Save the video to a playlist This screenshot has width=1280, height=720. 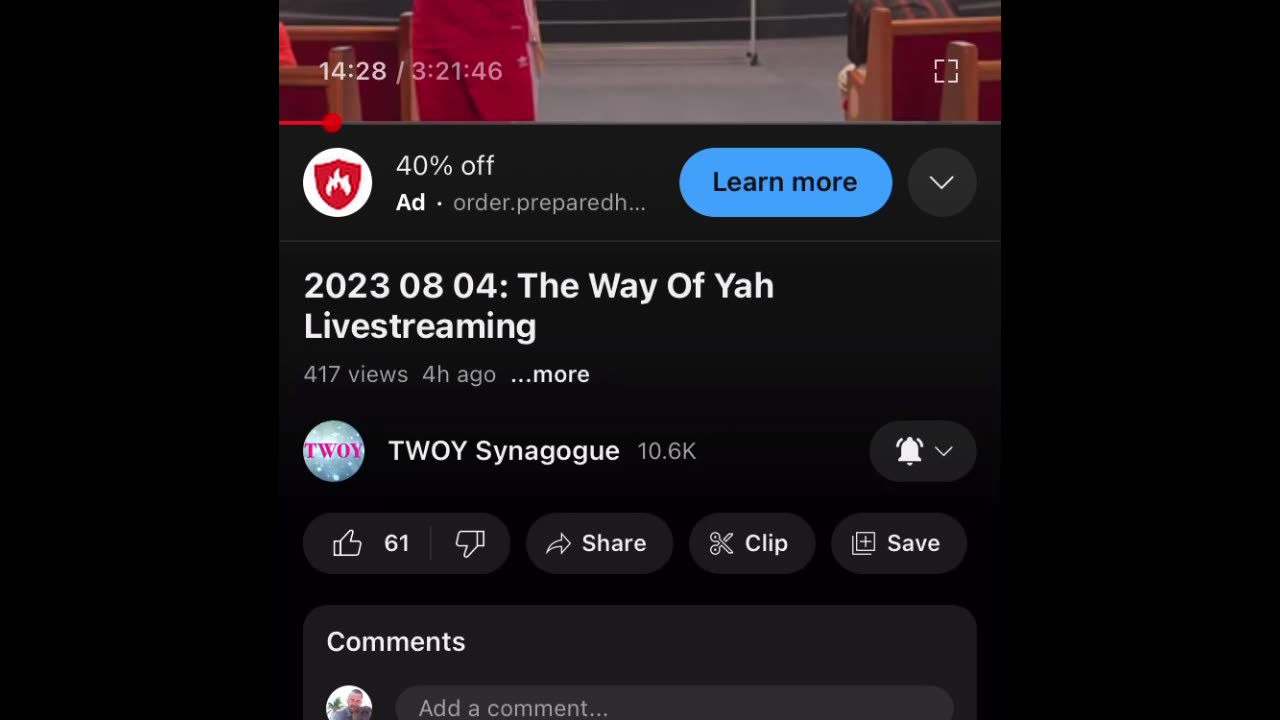click(x=897, y=543)
